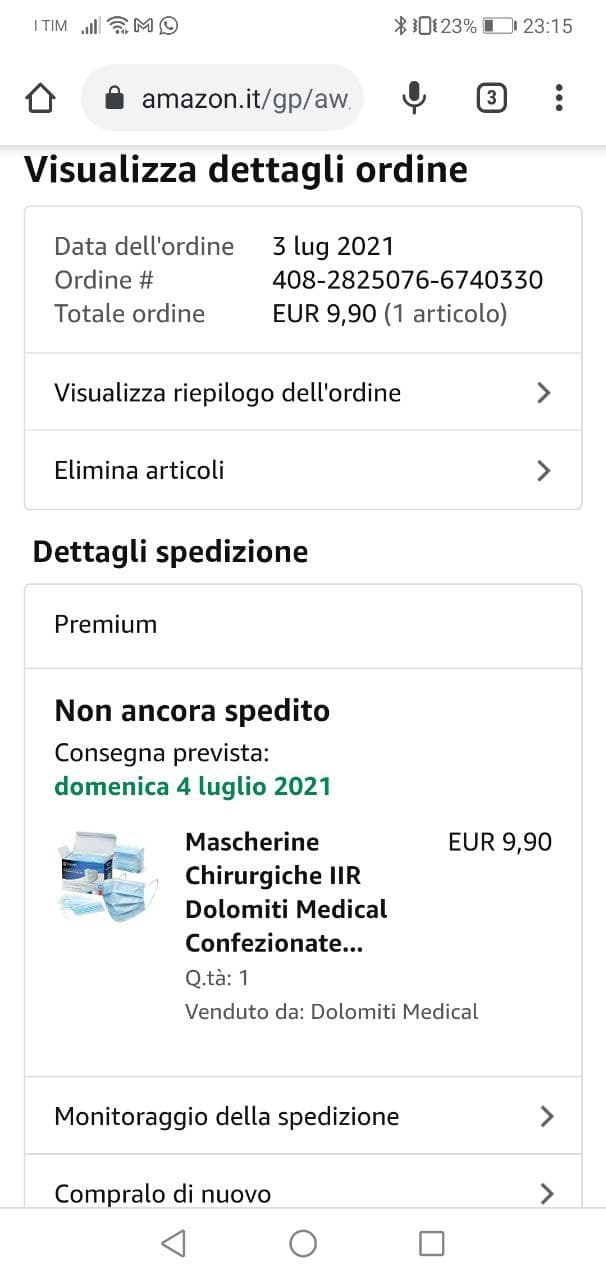
Task: Start voice search with the microphone
Action: click(413, 98)
